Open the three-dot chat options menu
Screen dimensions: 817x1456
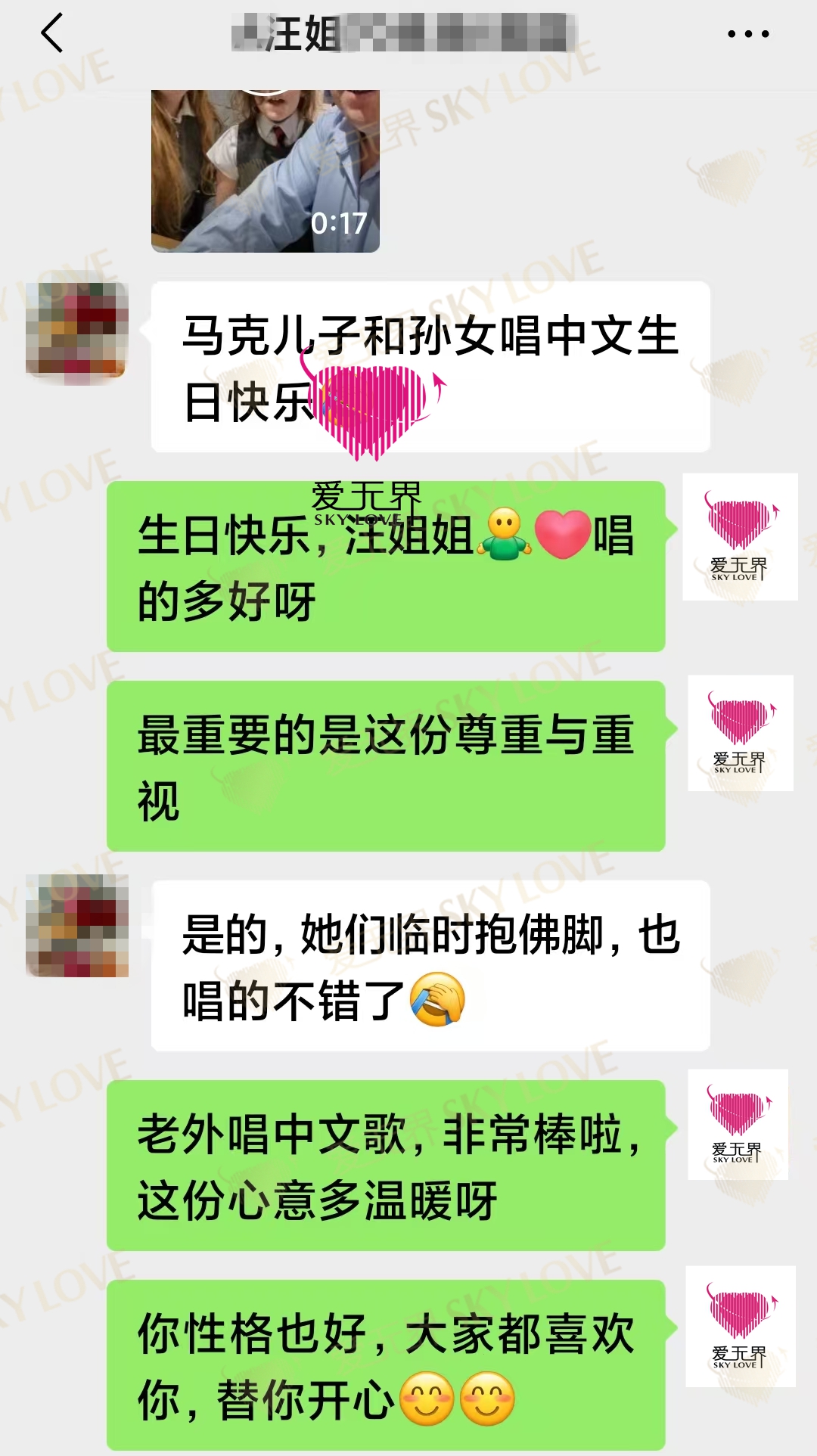[747, 34]
